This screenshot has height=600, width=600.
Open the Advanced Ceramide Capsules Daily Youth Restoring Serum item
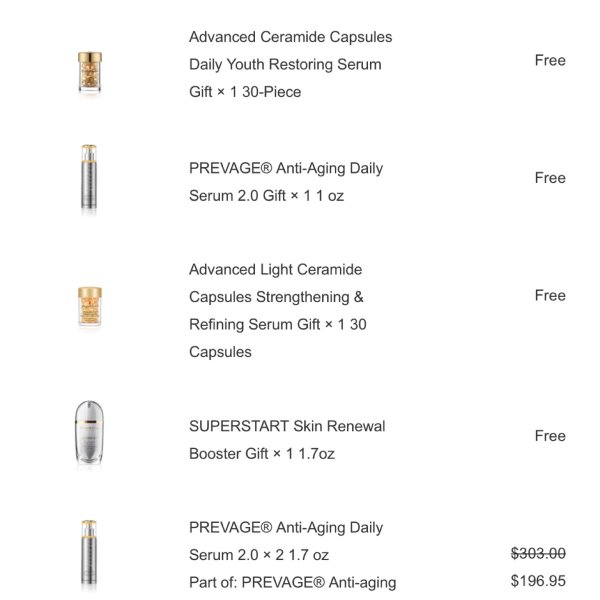point(290,64)
